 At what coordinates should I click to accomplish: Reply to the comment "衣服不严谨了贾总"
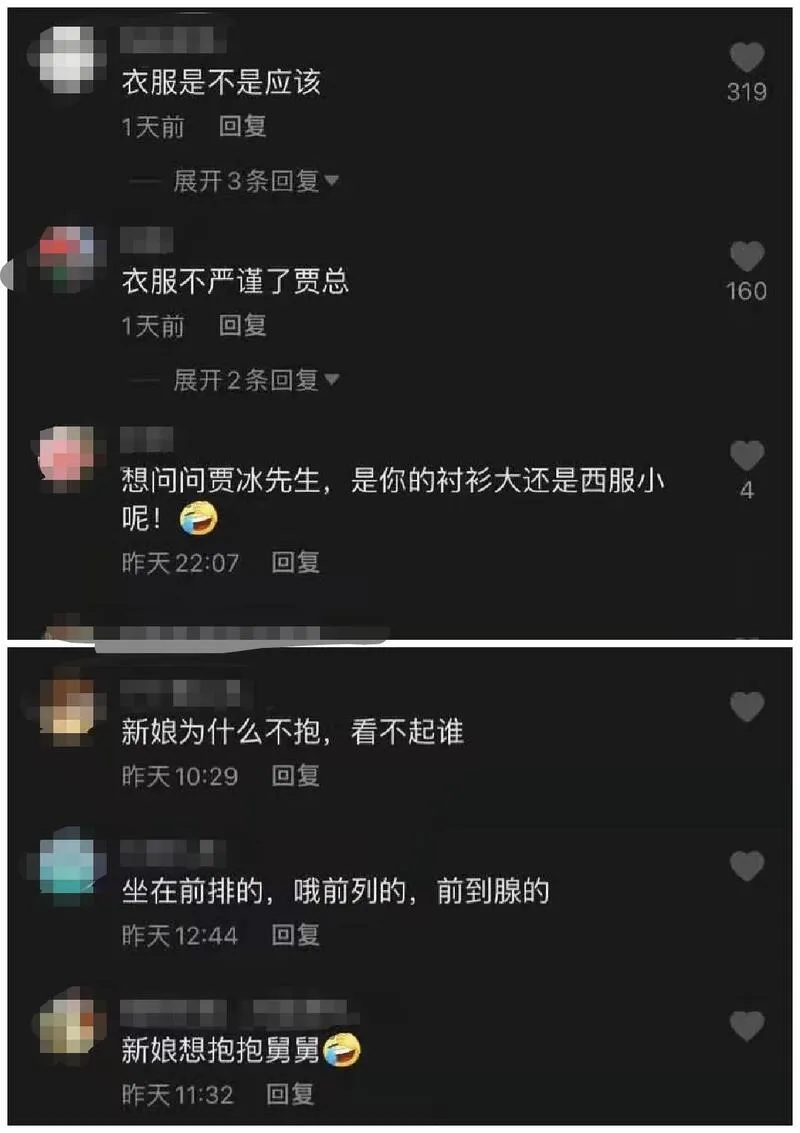(243, 325)
